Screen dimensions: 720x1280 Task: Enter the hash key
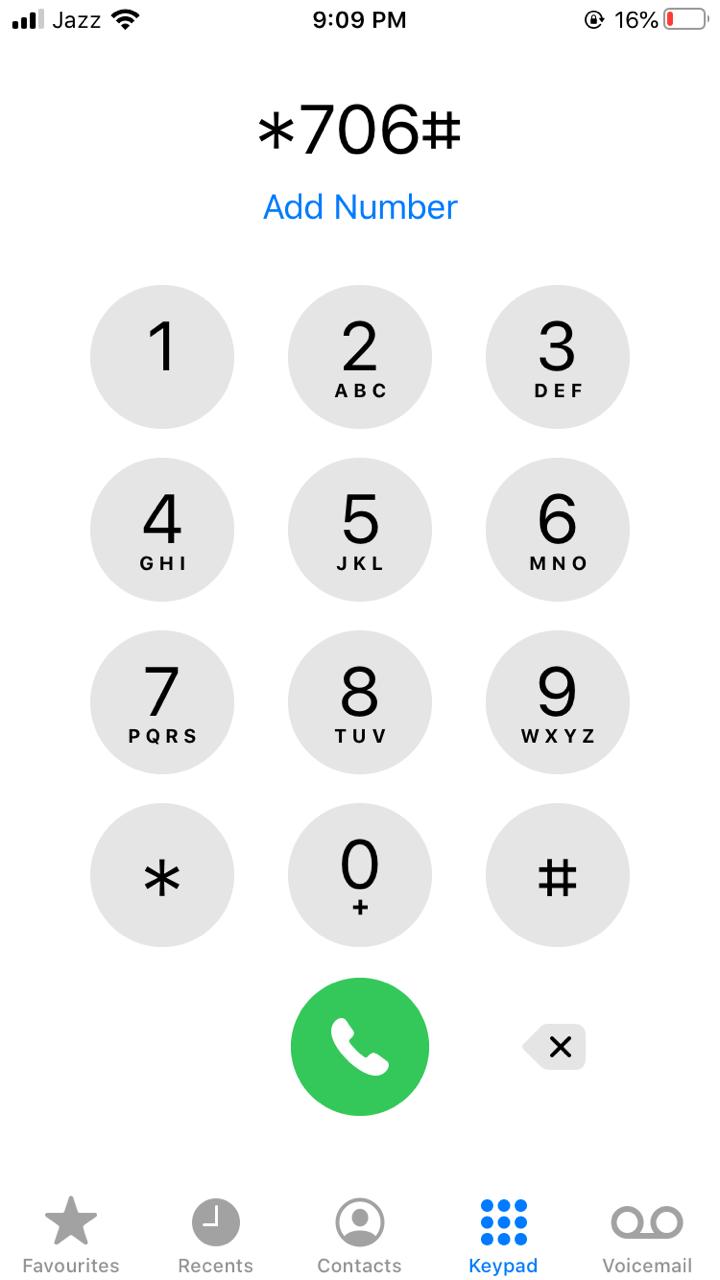[x=558, y=875]
